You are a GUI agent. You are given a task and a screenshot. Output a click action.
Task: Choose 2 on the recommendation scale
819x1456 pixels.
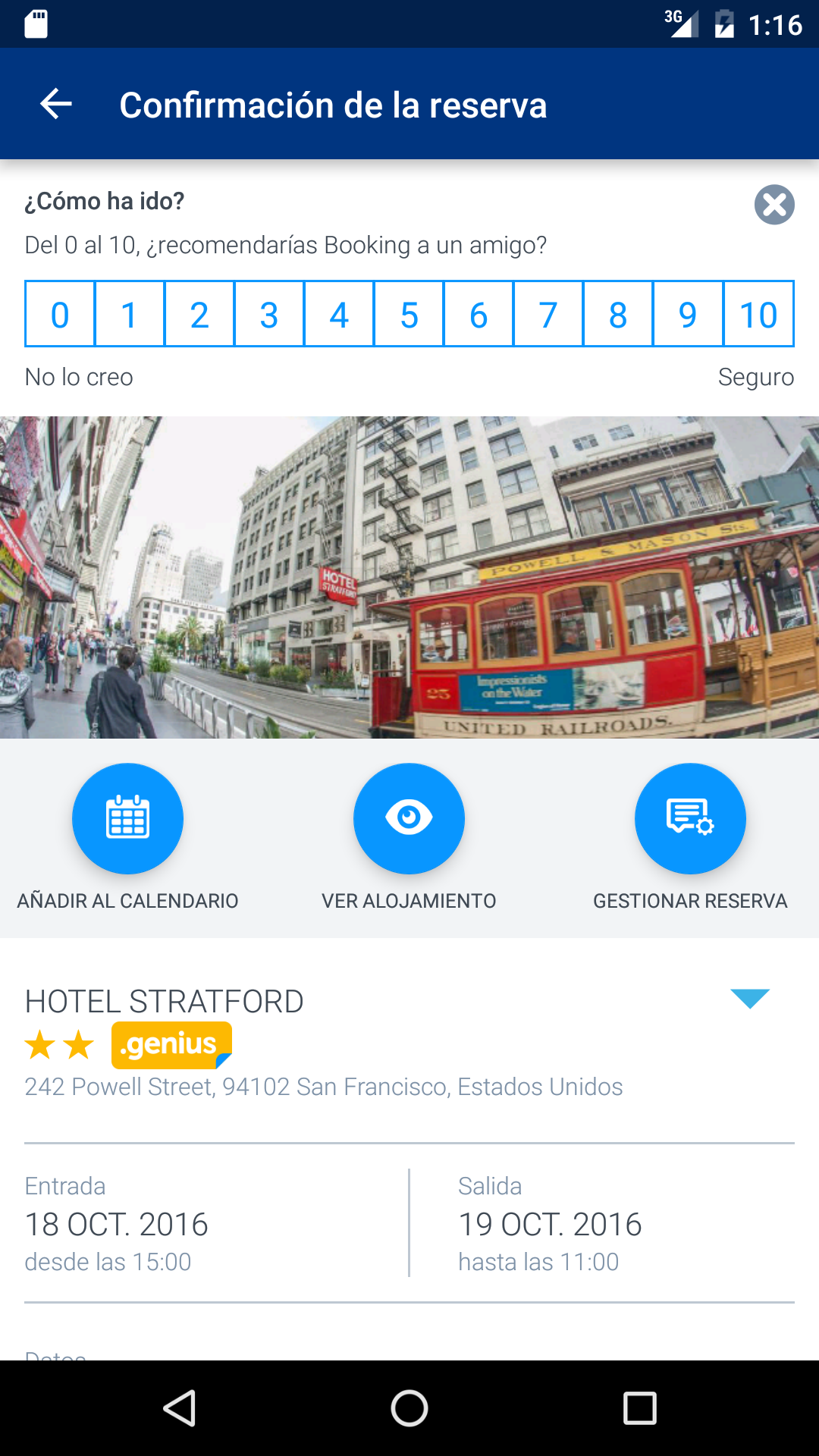point(199,315)
